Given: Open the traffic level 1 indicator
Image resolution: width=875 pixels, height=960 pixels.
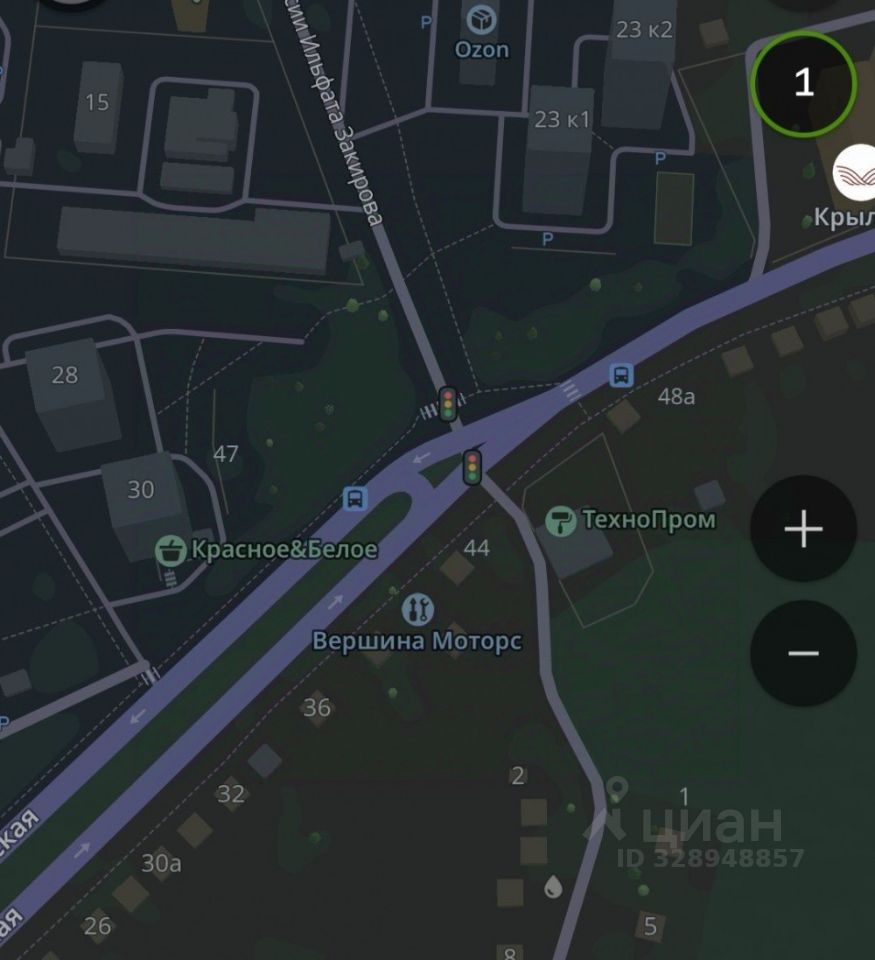Looking at the screenshot, I should coord(803,83).
